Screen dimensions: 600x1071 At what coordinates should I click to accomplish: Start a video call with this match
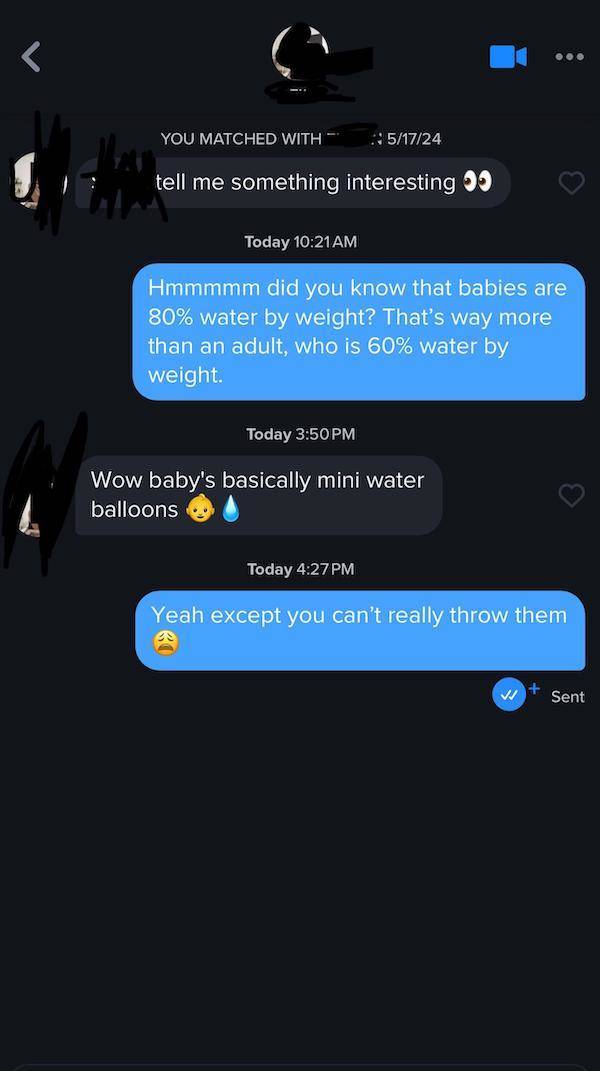point(508,56)
